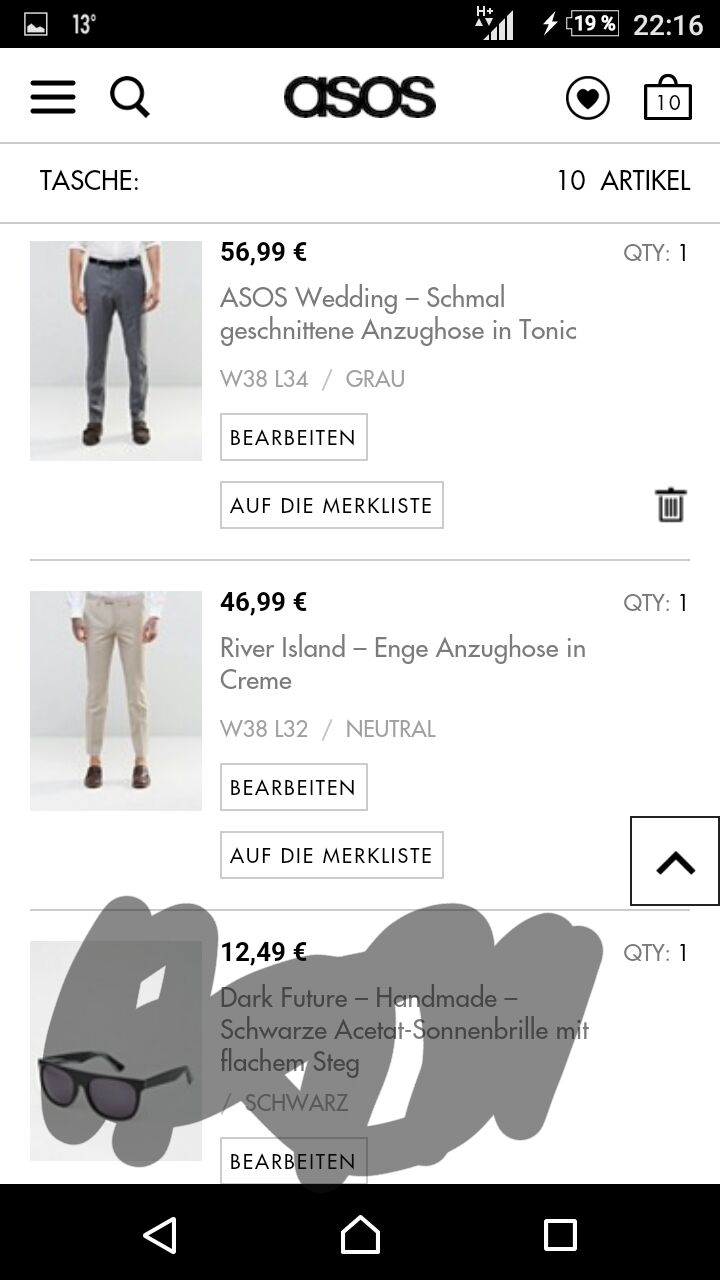Move ASOS Wedding trousers to Merkliste
Viewport: 720px width, 1280px height.
tap(331, 505)
